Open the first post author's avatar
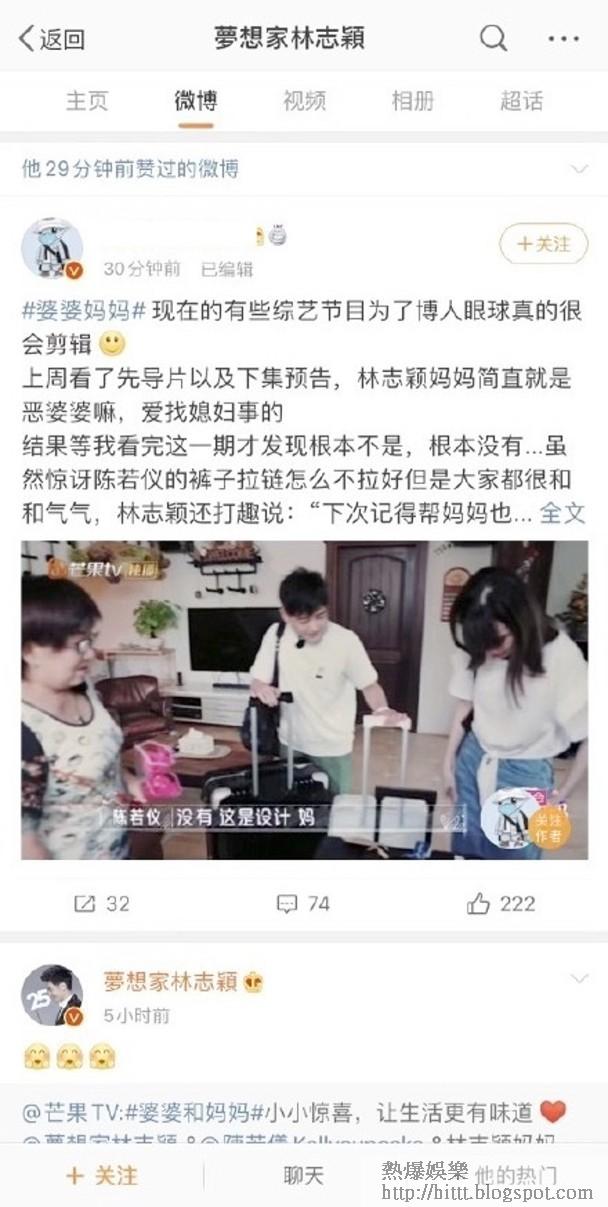Image resolution: width=608 pixels, height=1207 pixels. click(x=52, y=248)
